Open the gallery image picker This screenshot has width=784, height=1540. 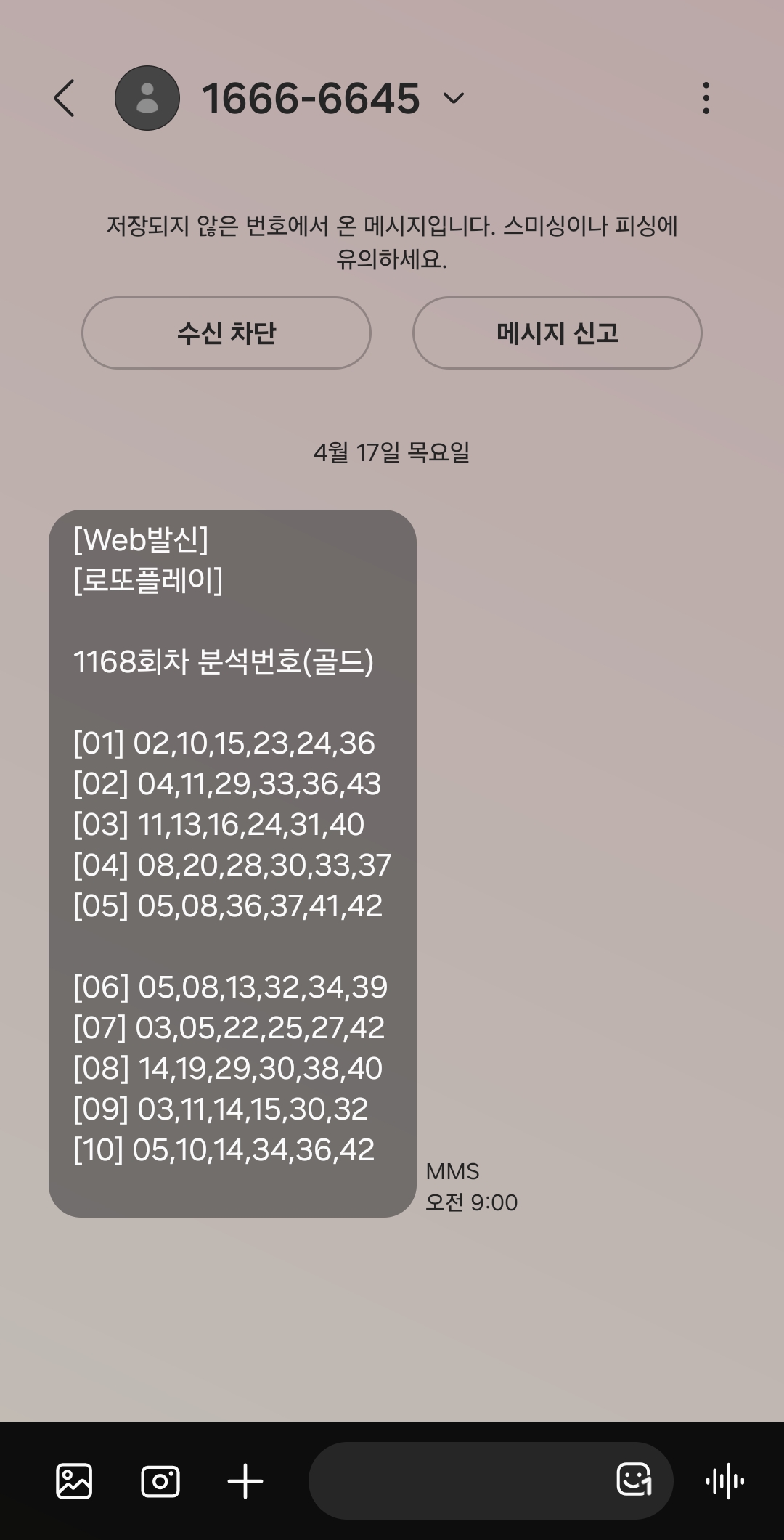[74, 1481]
